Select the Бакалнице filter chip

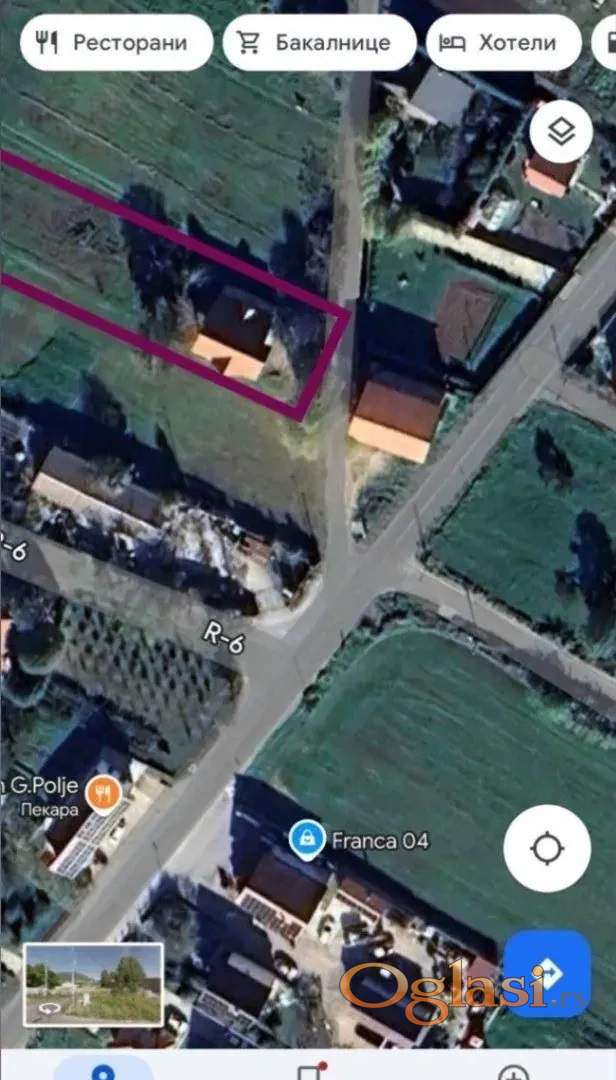(x=319, y=42)
